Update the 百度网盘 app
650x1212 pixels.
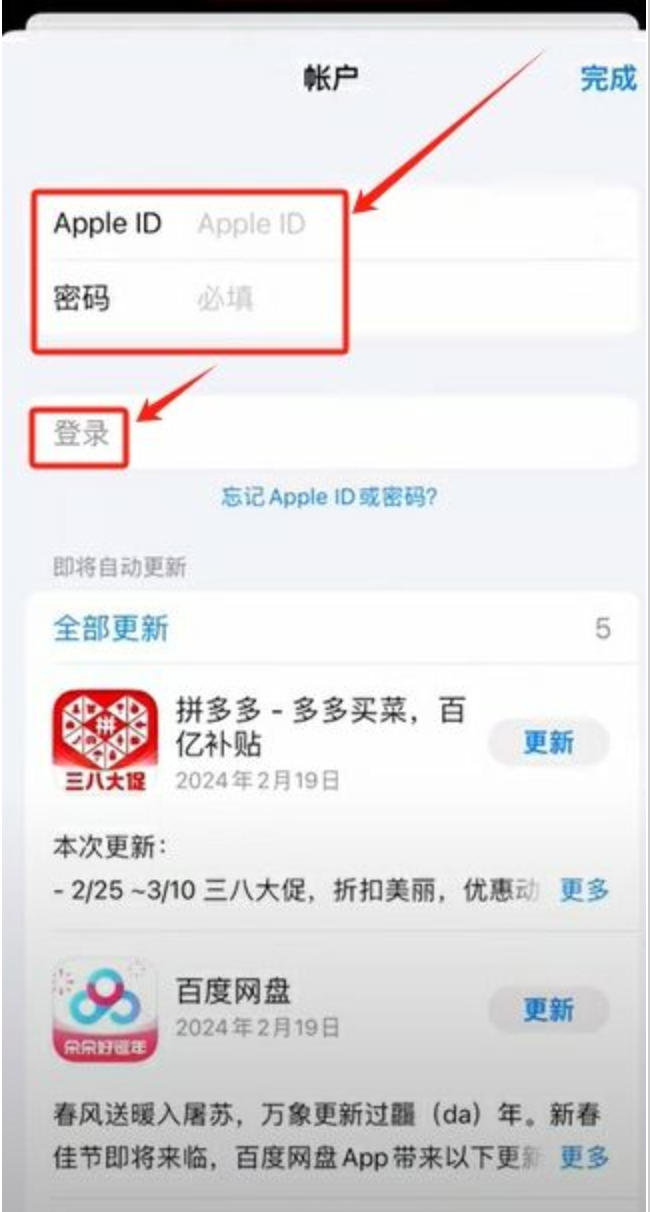[x=548, y=1010]
